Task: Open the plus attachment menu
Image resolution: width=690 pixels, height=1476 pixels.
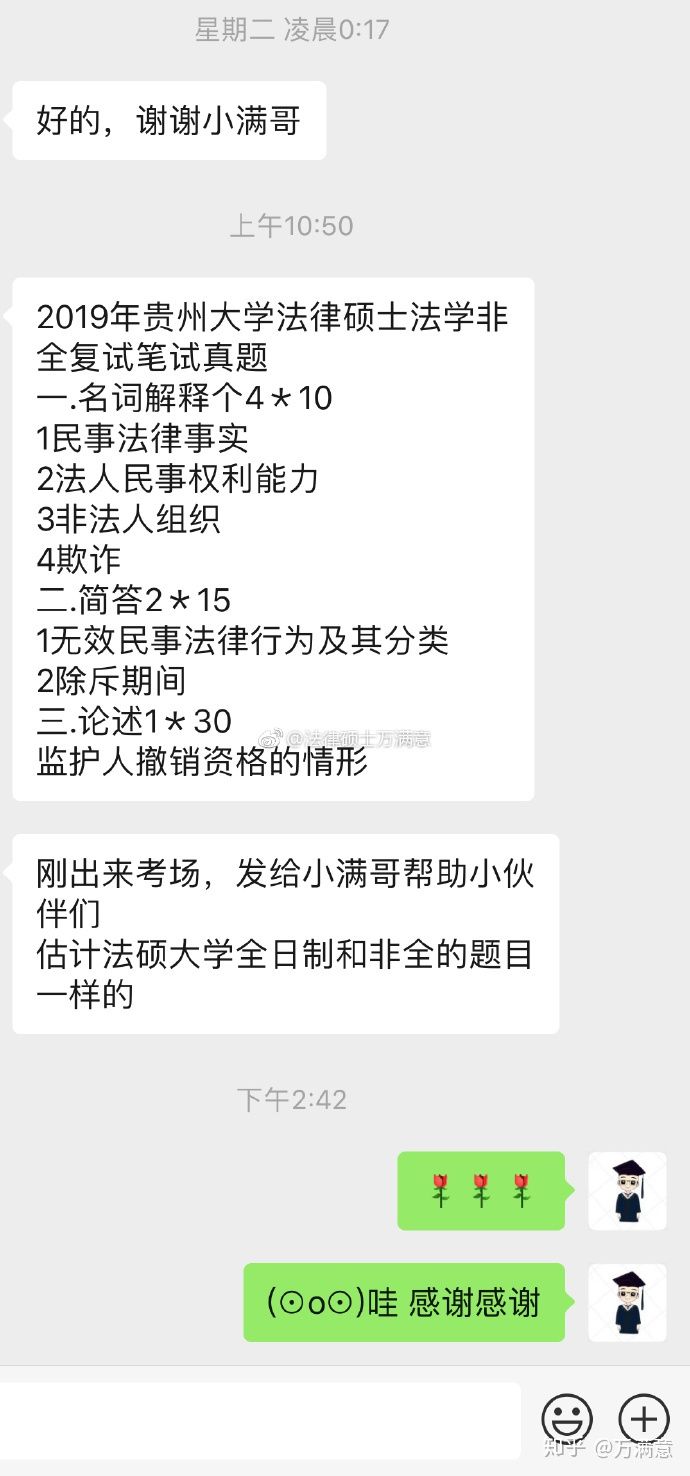Action: tap(644, 1420)
